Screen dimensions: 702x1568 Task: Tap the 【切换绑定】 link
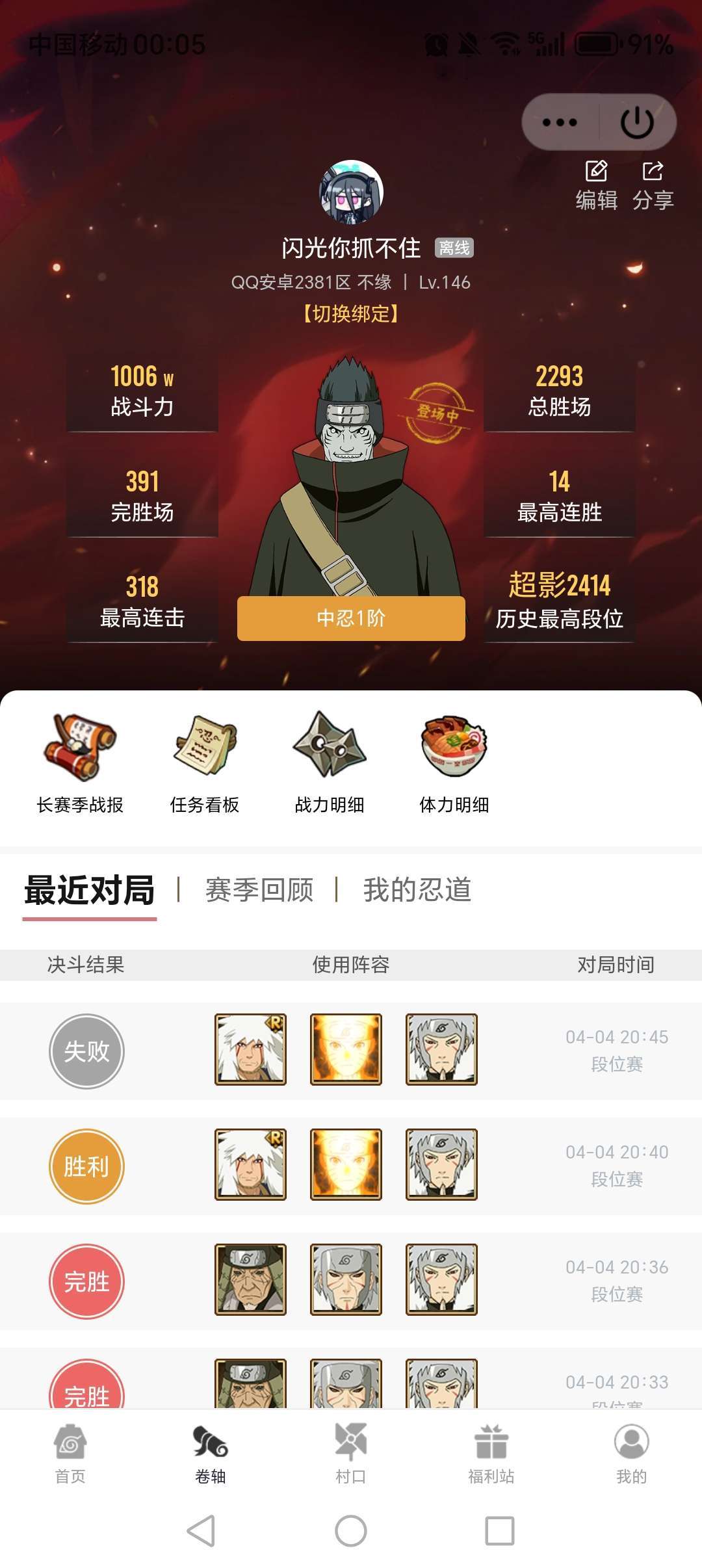(351, 314)
